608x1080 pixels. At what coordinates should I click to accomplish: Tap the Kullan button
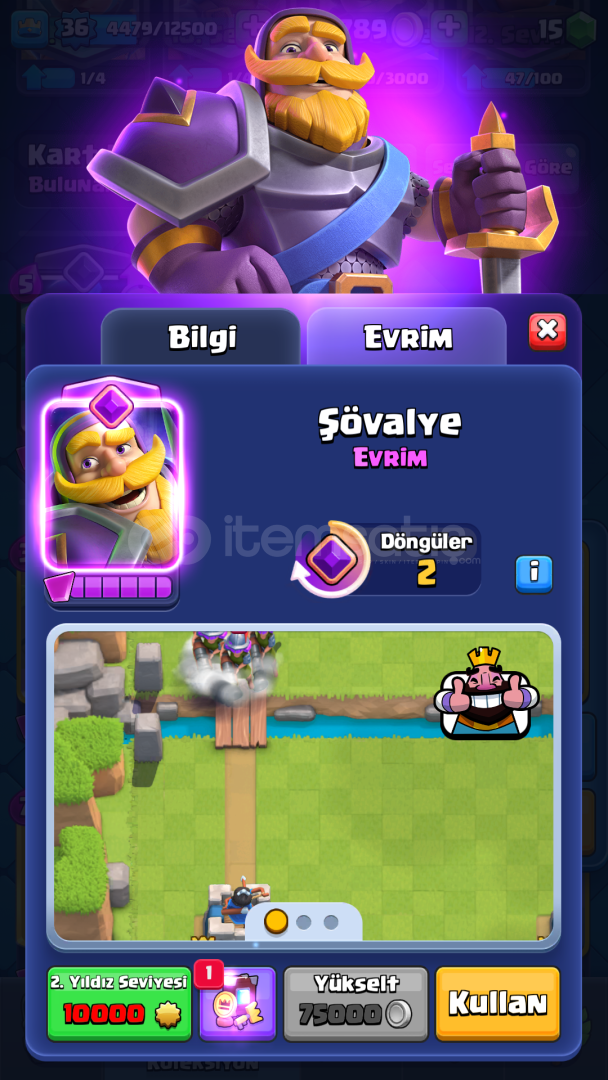[x=498, y=1004]
